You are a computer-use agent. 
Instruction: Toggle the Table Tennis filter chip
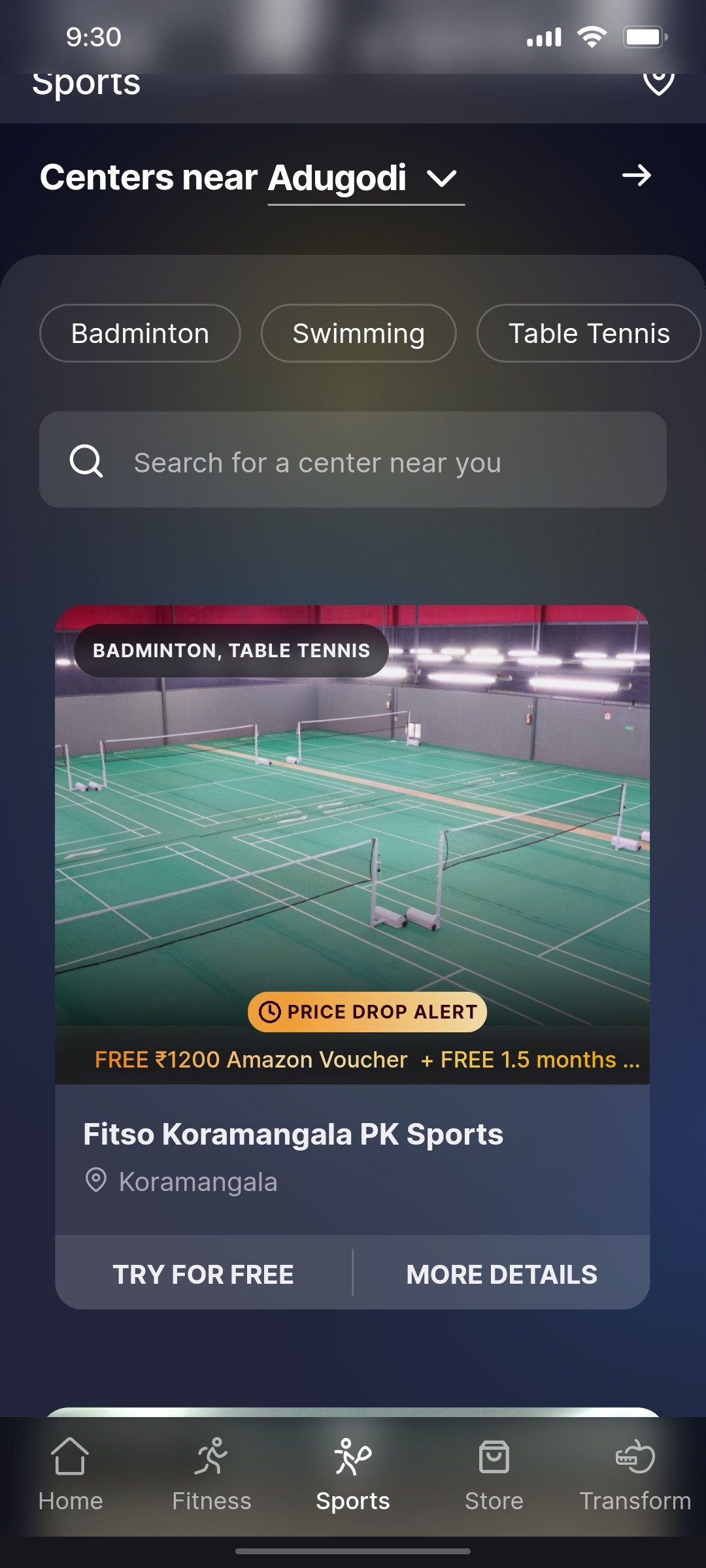tap(588, 333)
